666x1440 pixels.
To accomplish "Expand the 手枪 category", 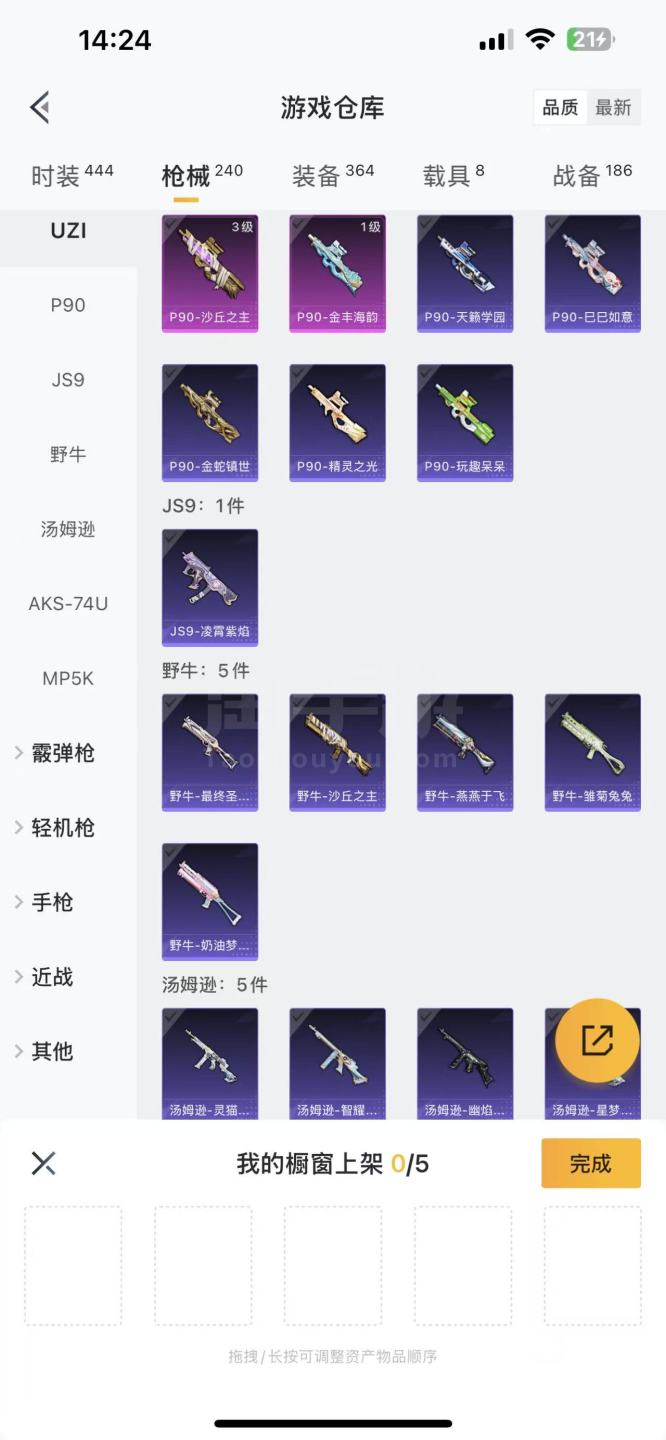I will 52,902.
